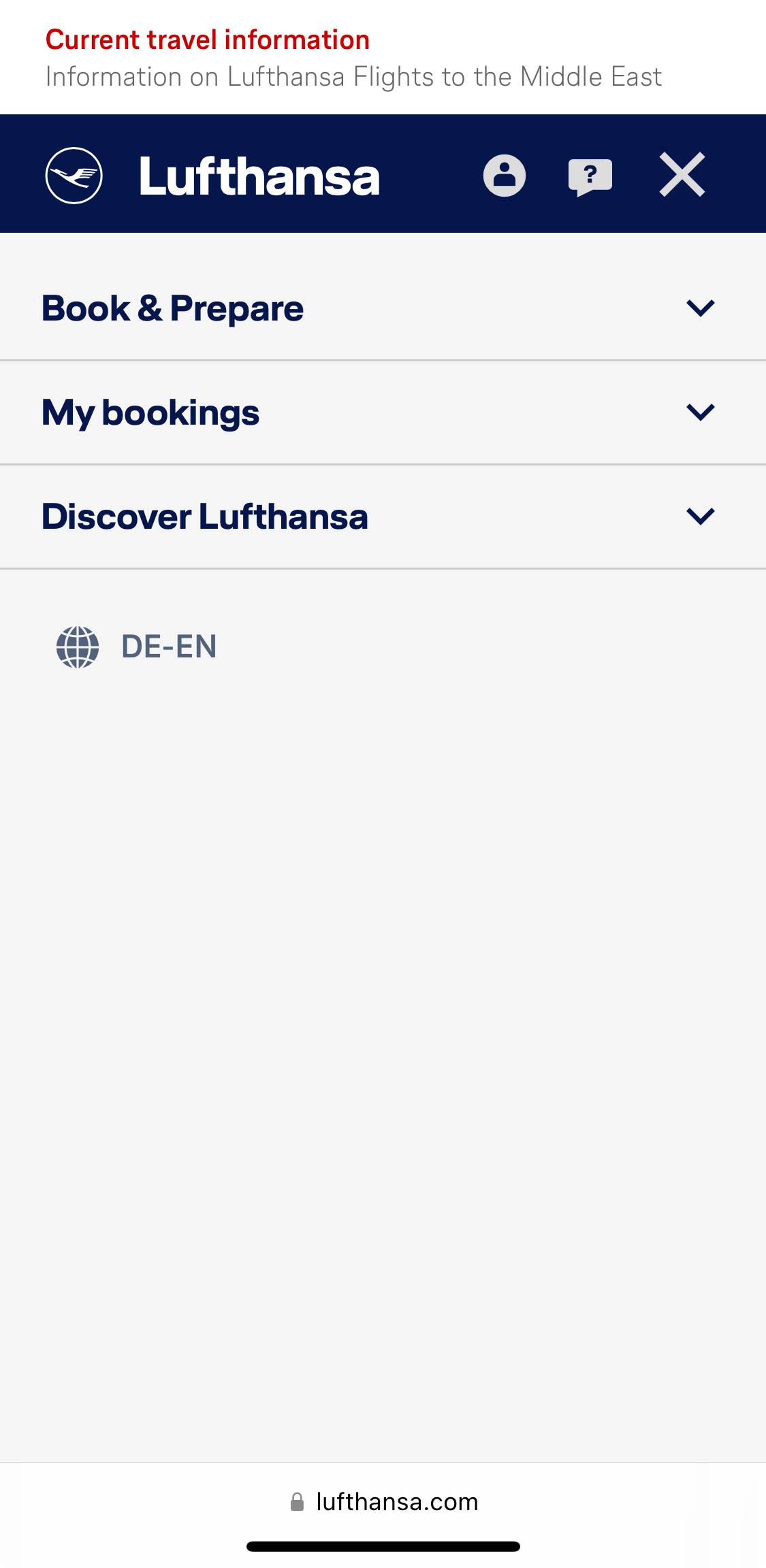
Task: Click the Middle East flights information text
Action: (353, 76)
